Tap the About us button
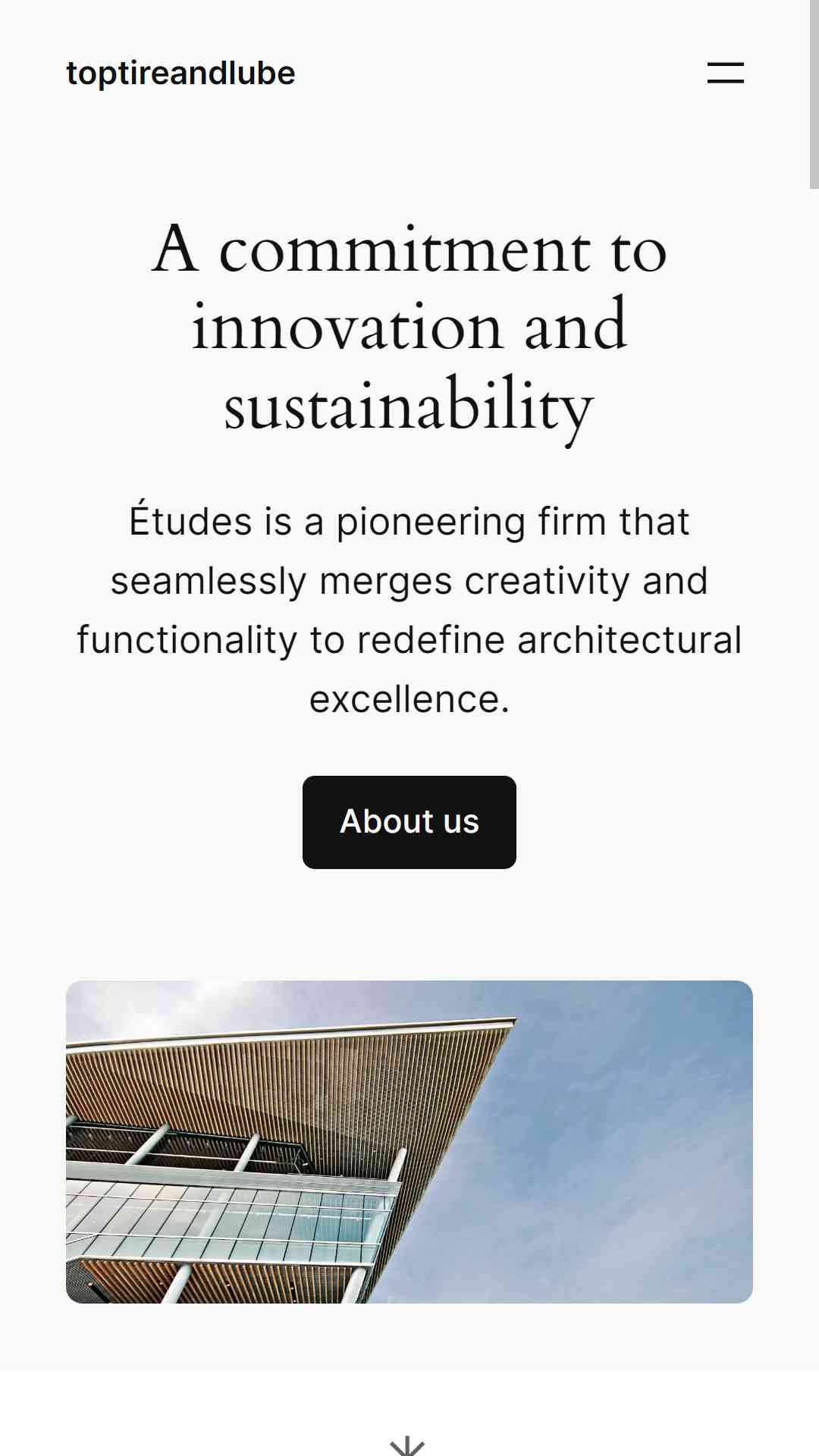Screen dimensions: 819x1456 click(409, 822)
